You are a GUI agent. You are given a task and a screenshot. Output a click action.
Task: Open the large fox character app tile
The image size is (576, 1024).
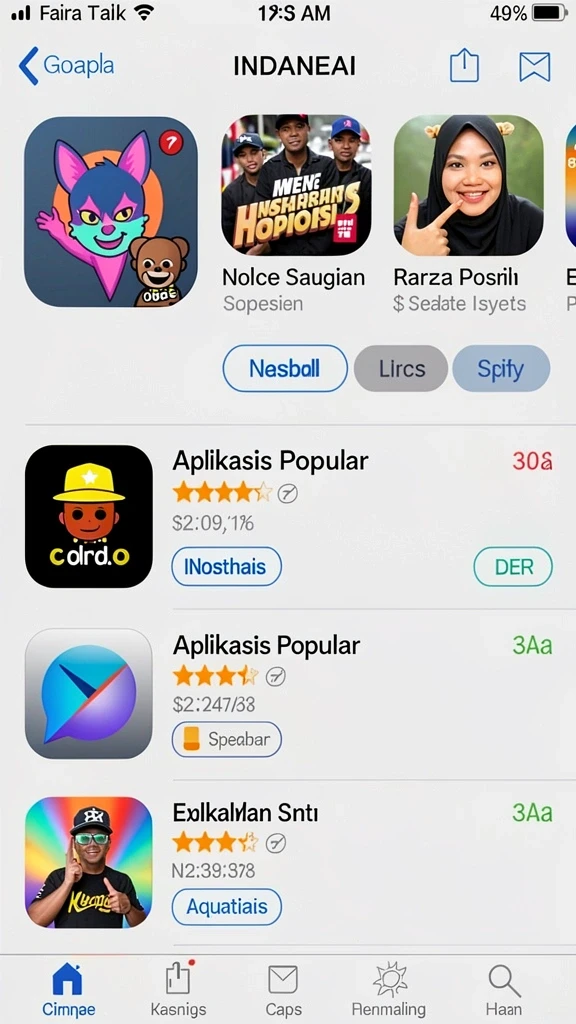click(x=111, y=211)
